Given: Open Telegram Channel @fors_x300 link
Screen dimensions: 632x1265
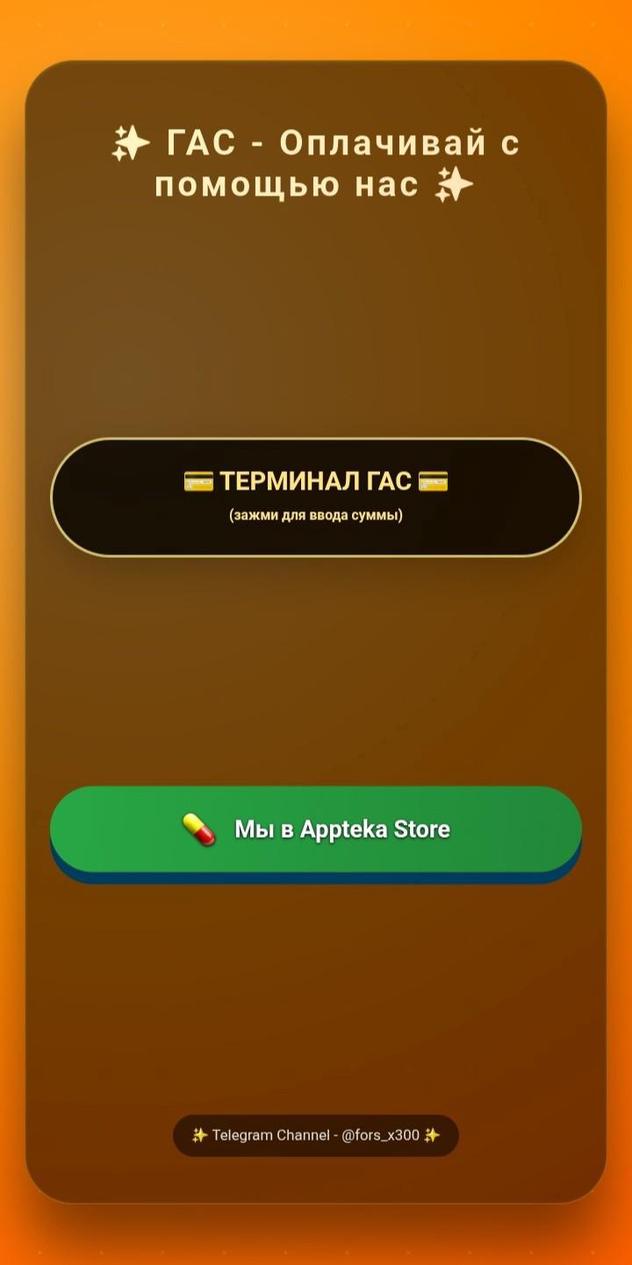Looking at the screenshot, I should tap(316, 1135).
